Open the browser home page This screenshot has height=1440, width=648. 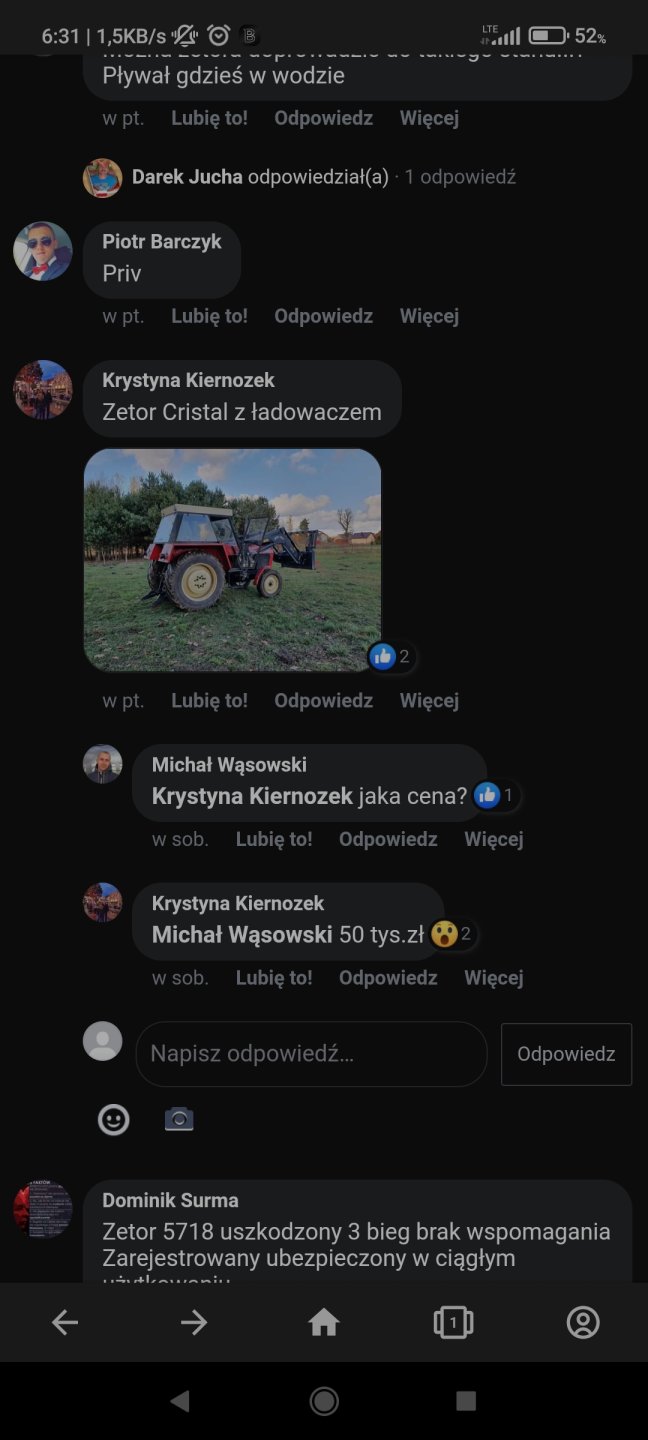324,1323
